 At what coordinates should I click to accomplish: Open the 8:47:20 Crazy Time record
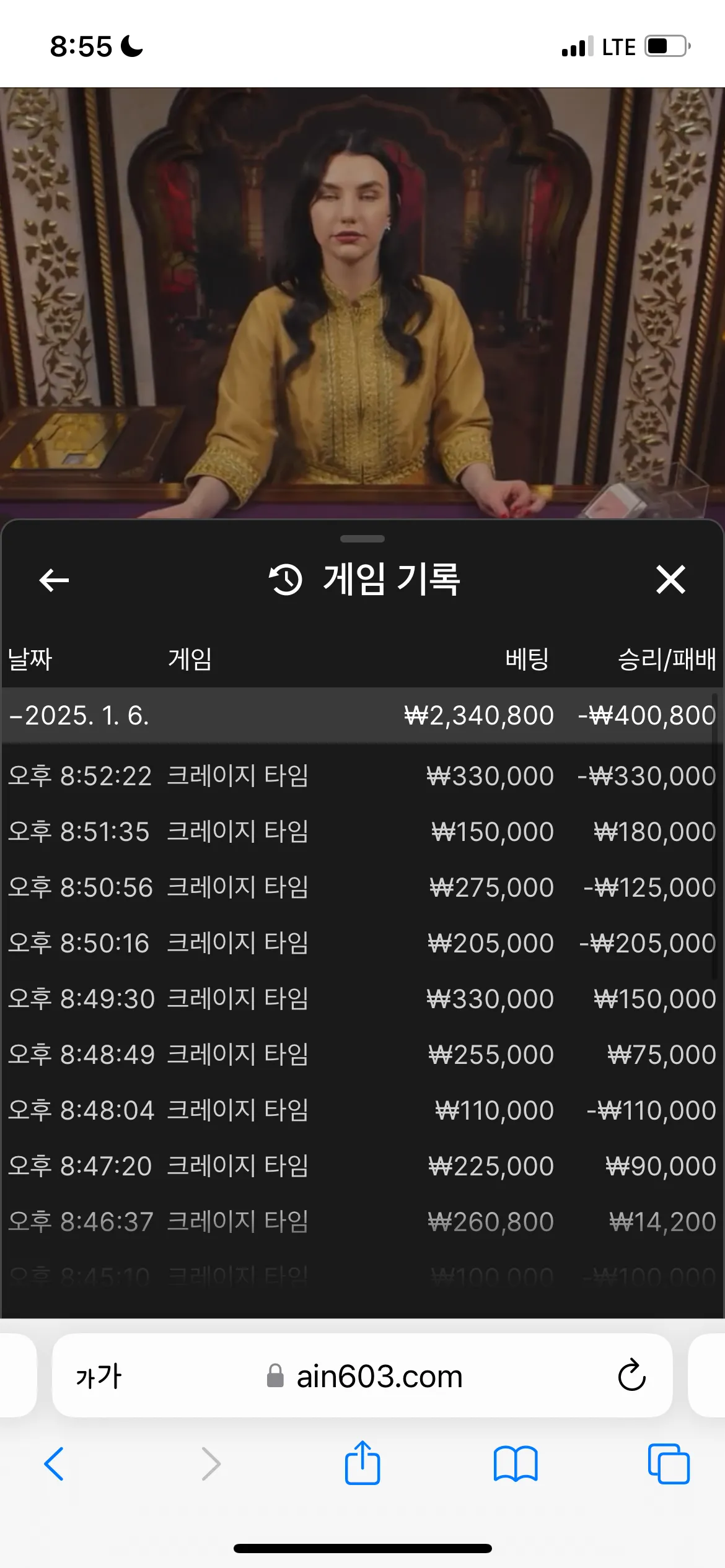pyautogui.click(x=362, y=1166)
